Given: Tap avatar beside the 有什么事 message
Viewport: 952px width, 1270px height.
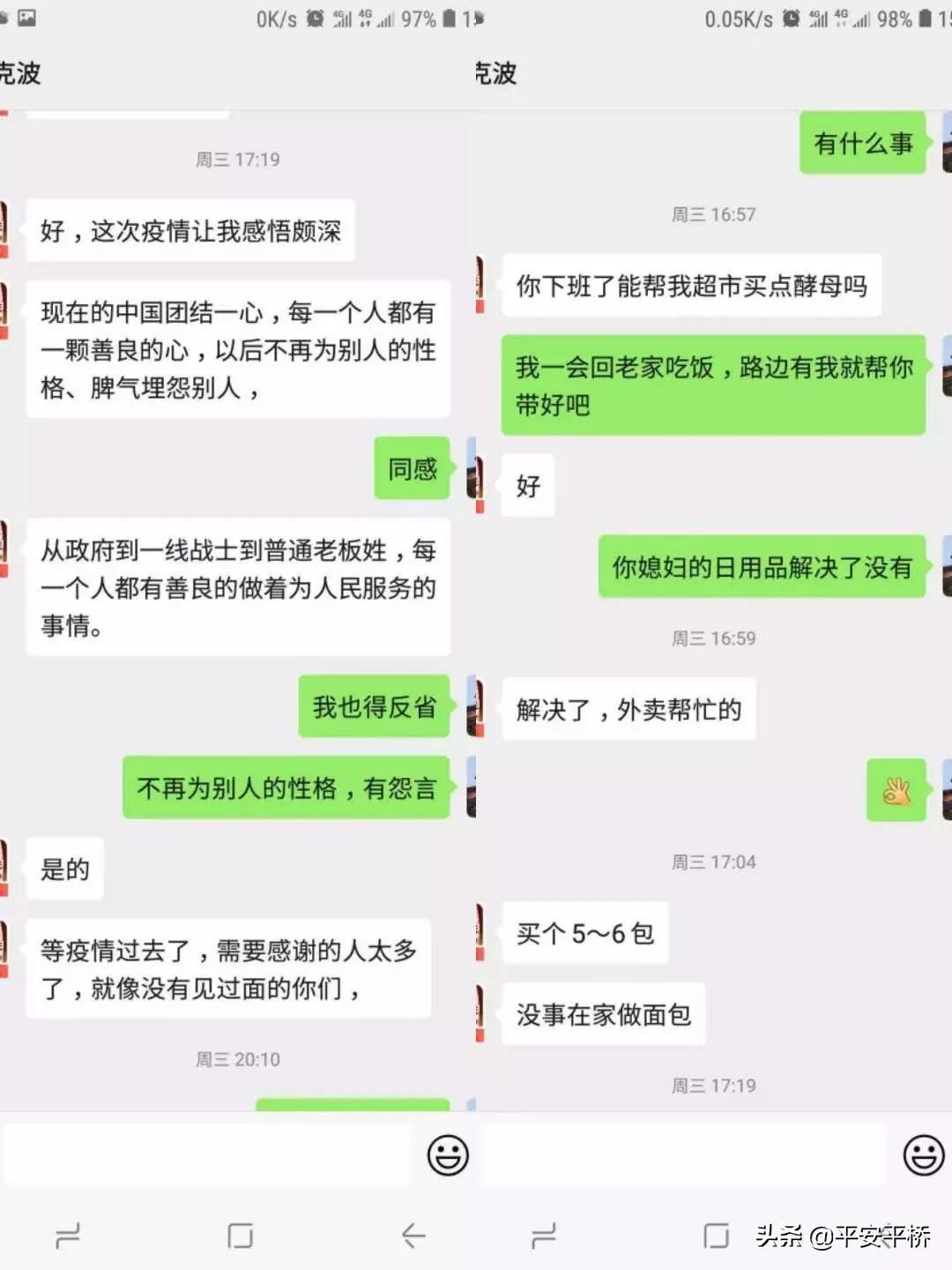Looking at the screenshot, I should point(946,144).
